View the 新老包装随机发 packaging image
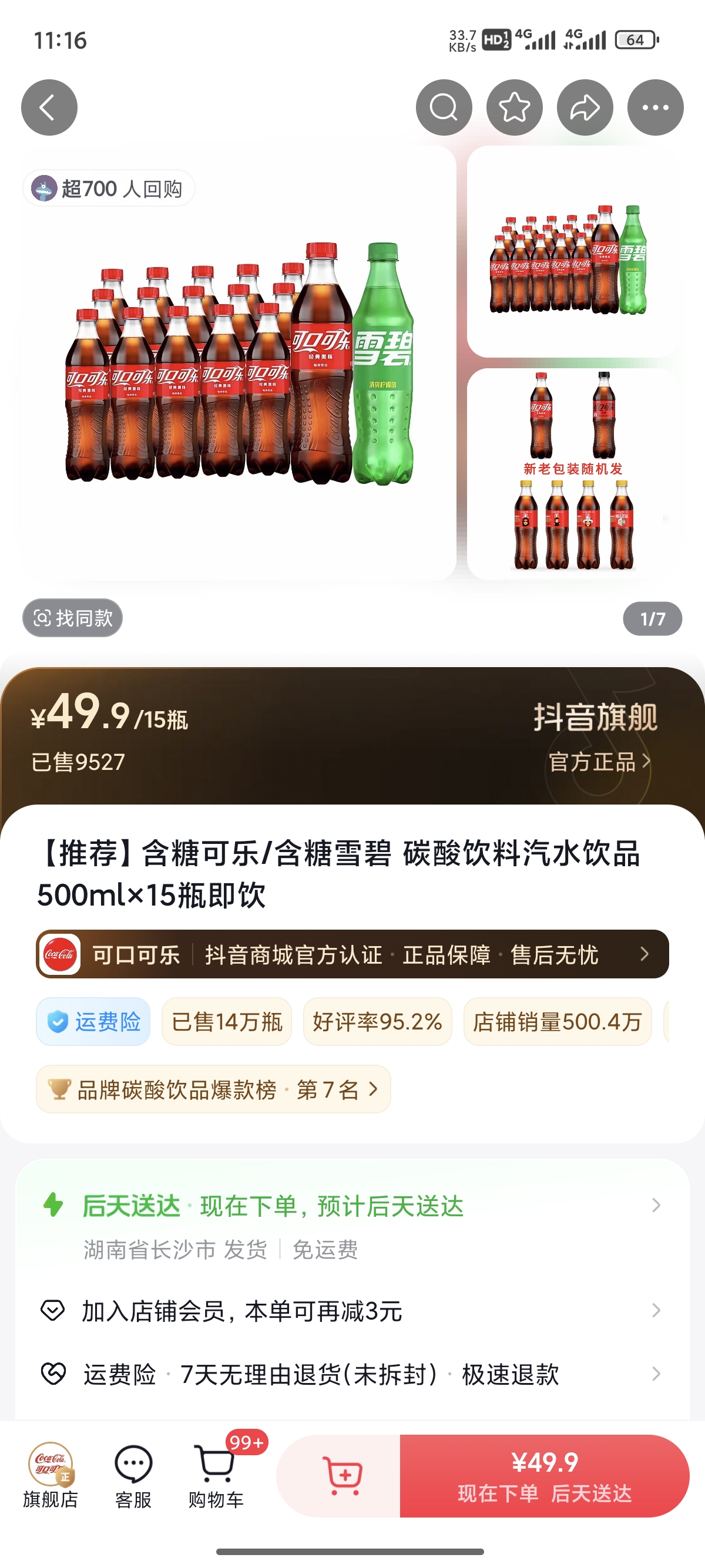705x1568 pixels. (573, 474)
